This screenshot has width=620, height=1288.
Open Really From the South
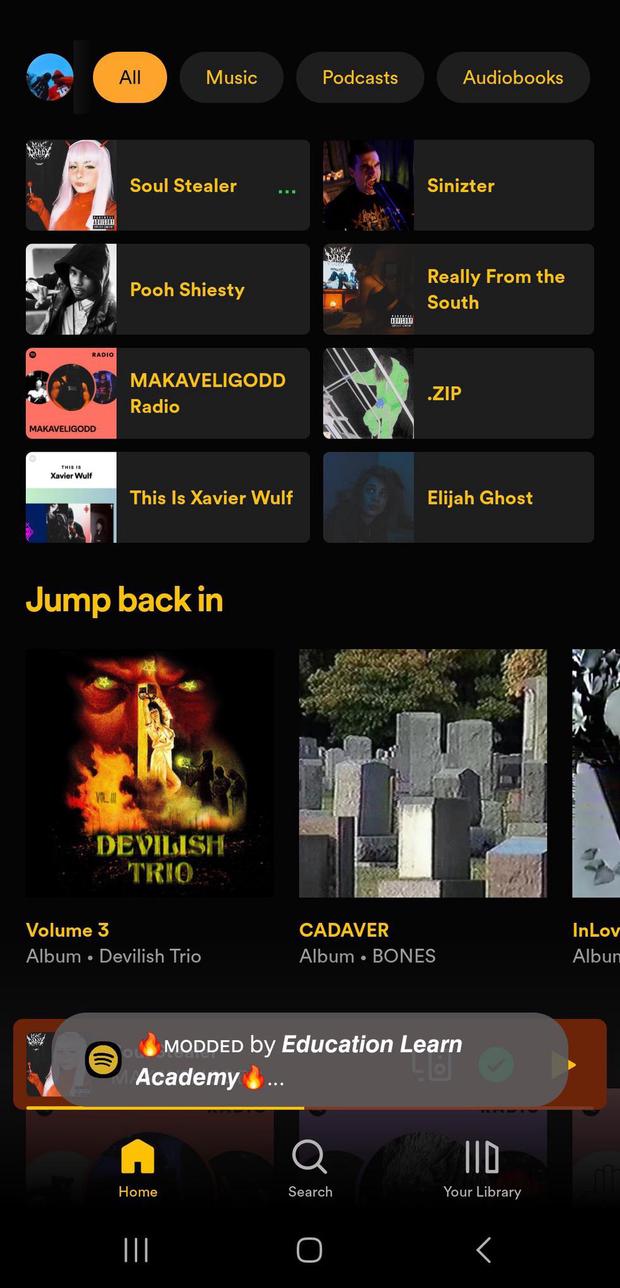tap(458, 290)
